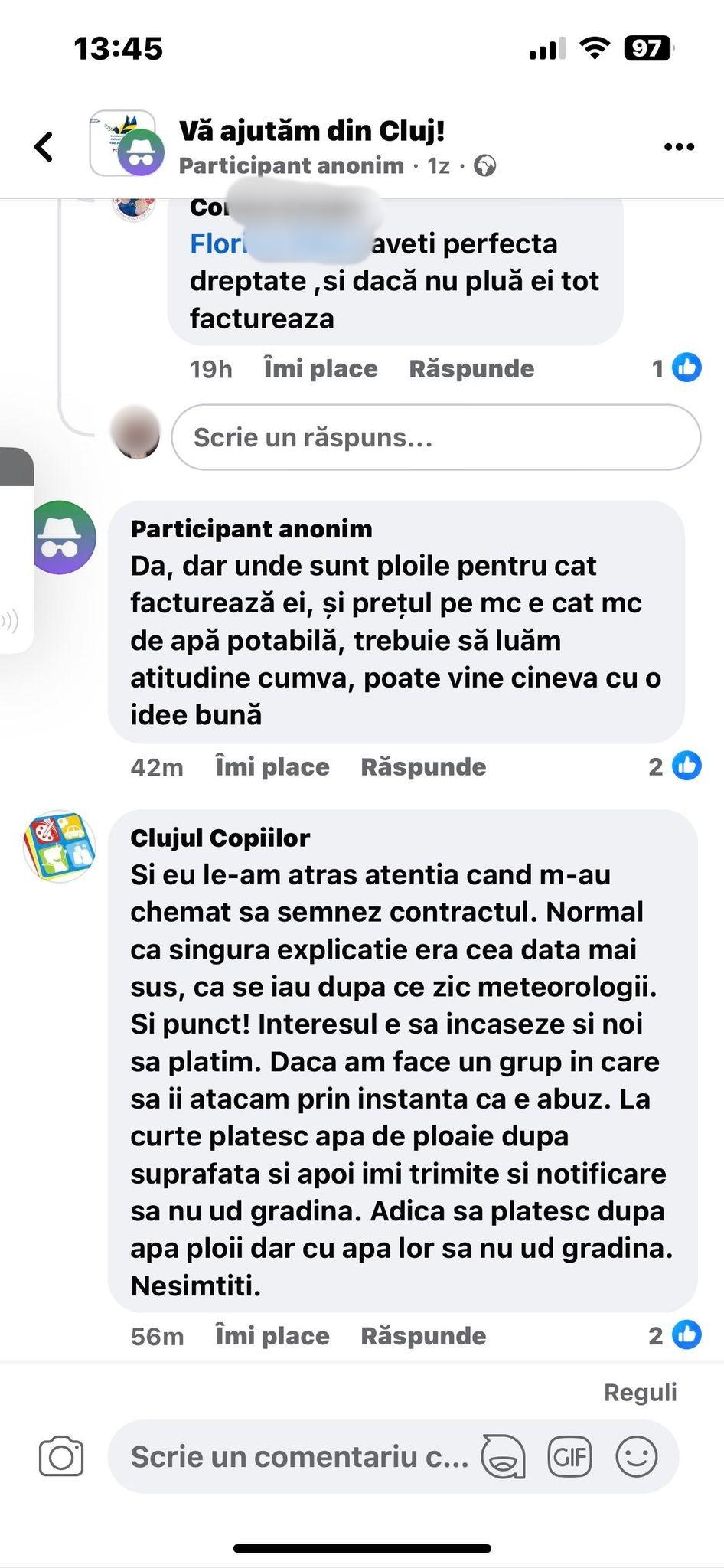Open the group rules via Reguli
The height and width of the screenshot is (1568, 724).
tap(640, 1392)
